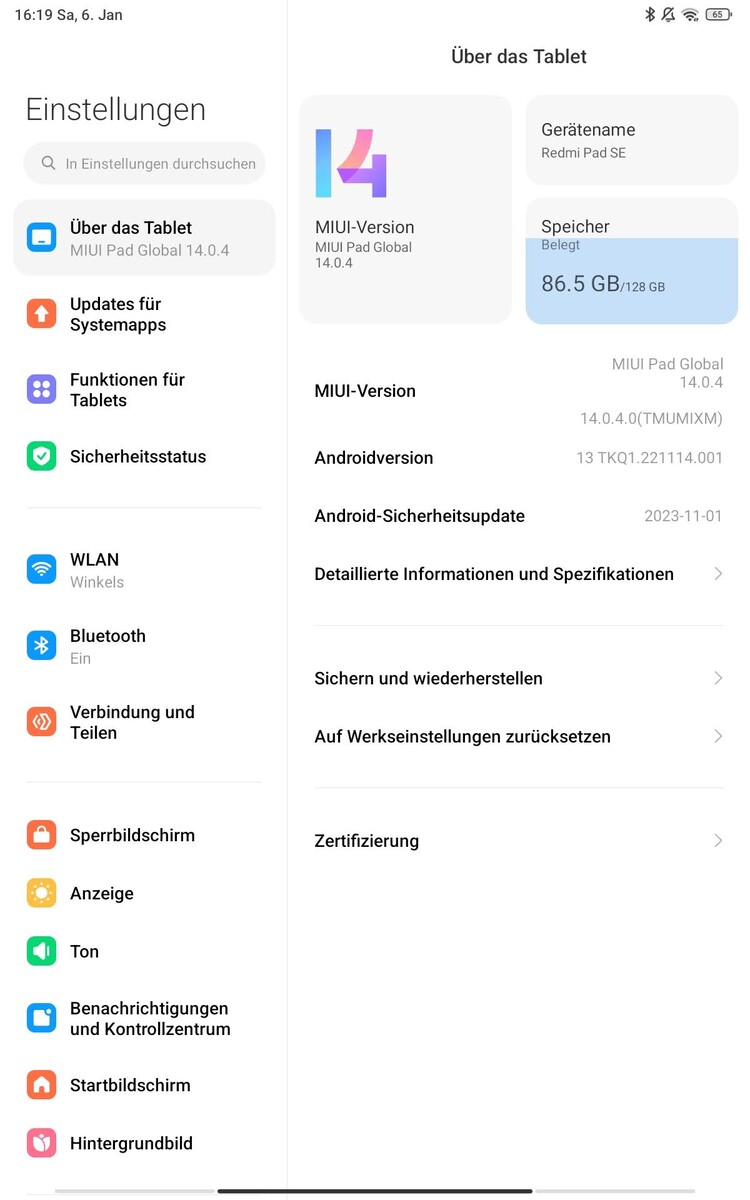Open Funktionen für Tablets

pos(143,390)
